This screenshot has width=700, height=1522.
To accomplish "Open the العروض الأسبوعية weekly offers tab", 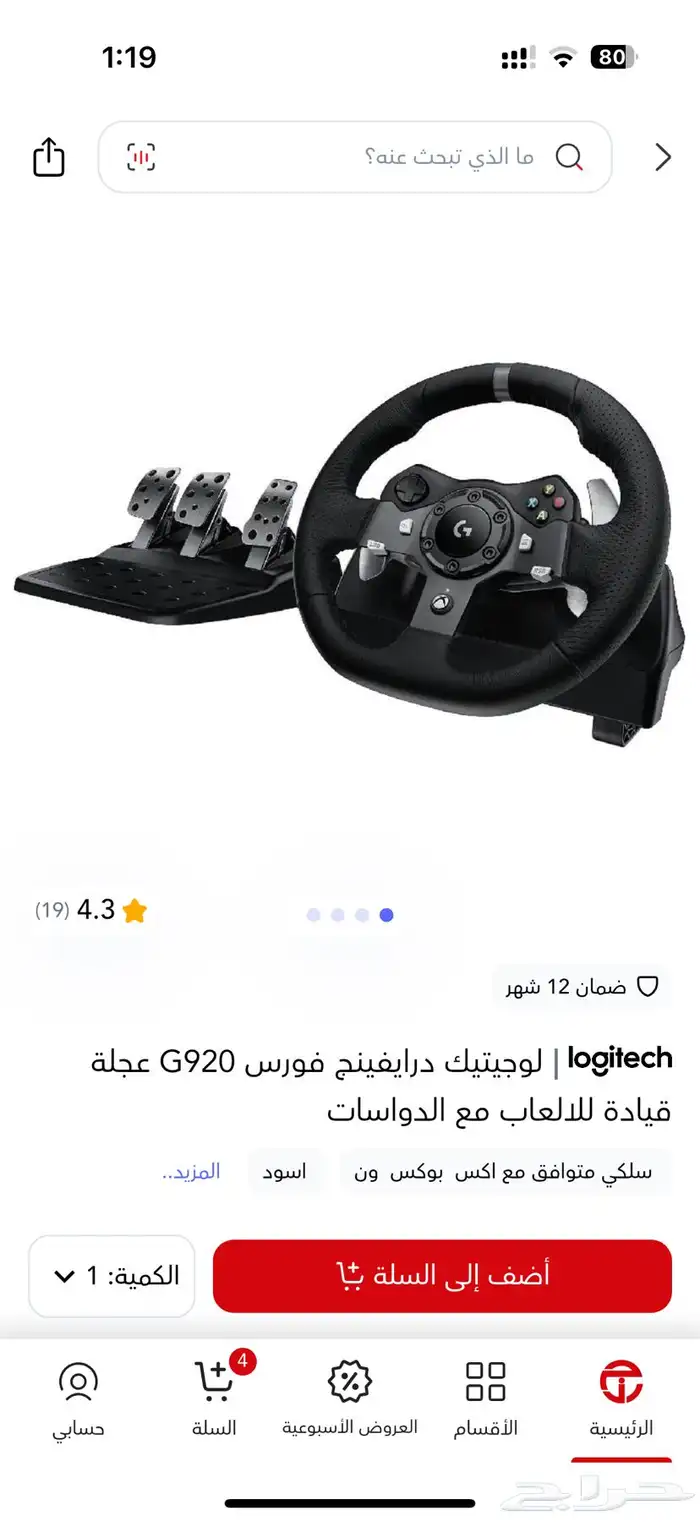I will pyautogui.click(x=350, y=1399).
